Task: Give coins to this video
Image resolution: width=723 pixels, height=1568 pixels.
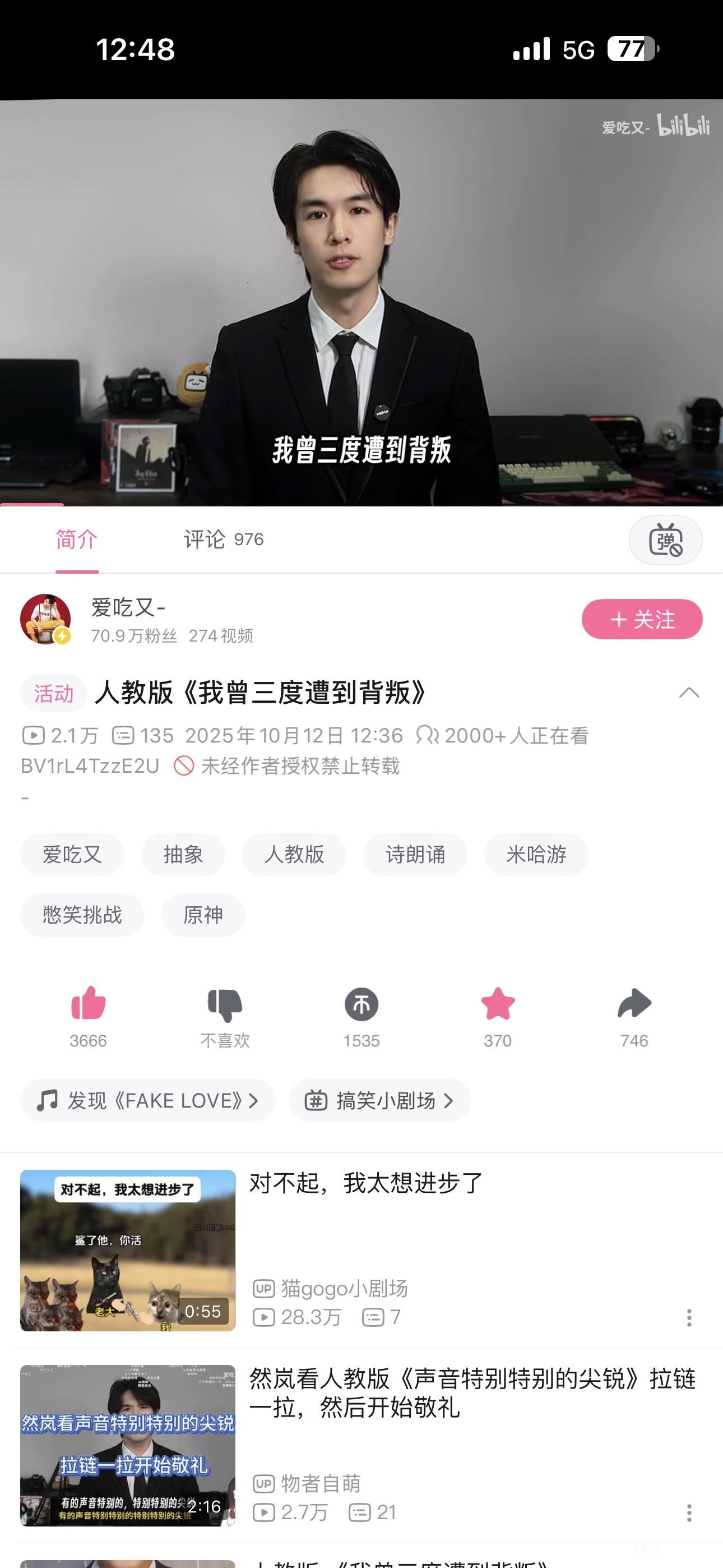Action: click(361, 1004)
